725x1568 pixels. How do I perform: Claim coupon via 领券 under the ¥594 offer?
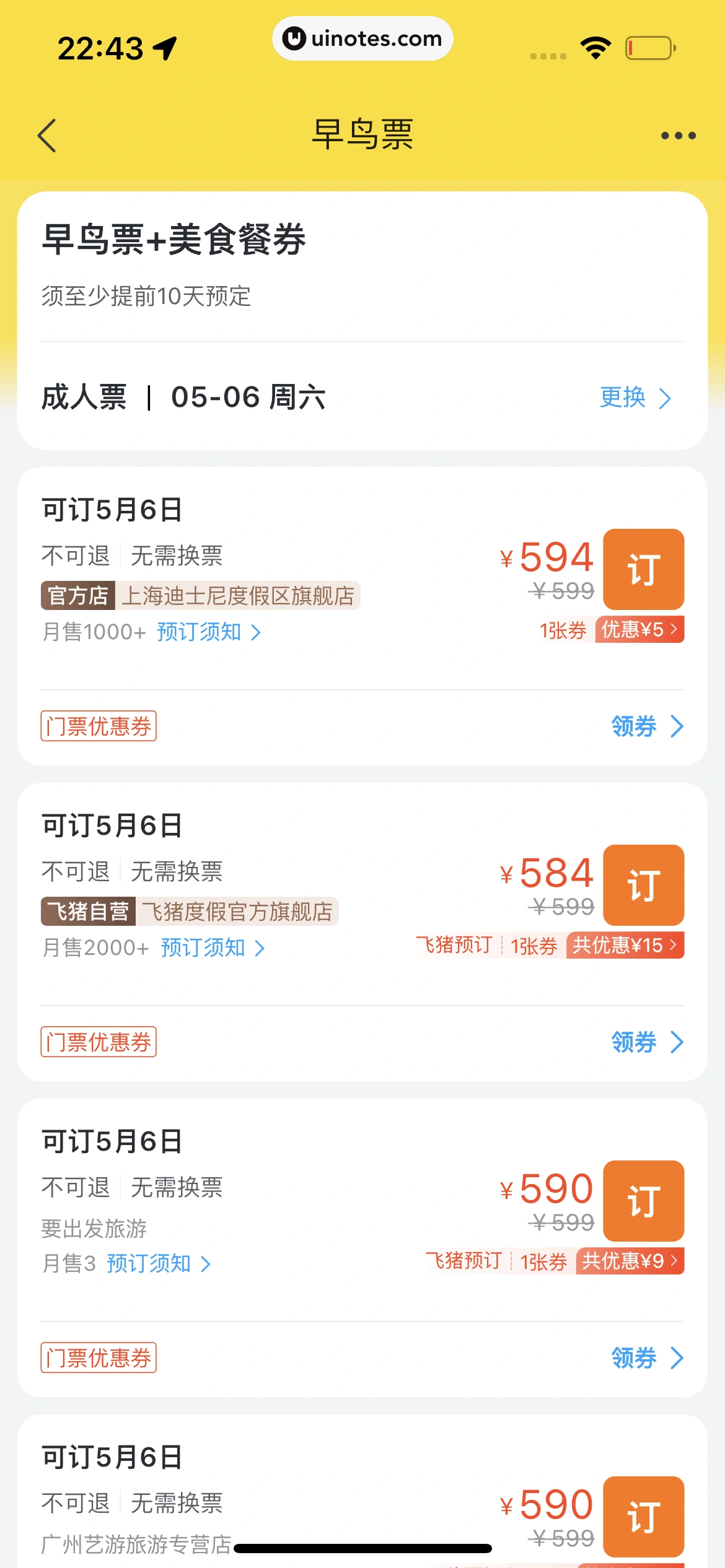646,726
